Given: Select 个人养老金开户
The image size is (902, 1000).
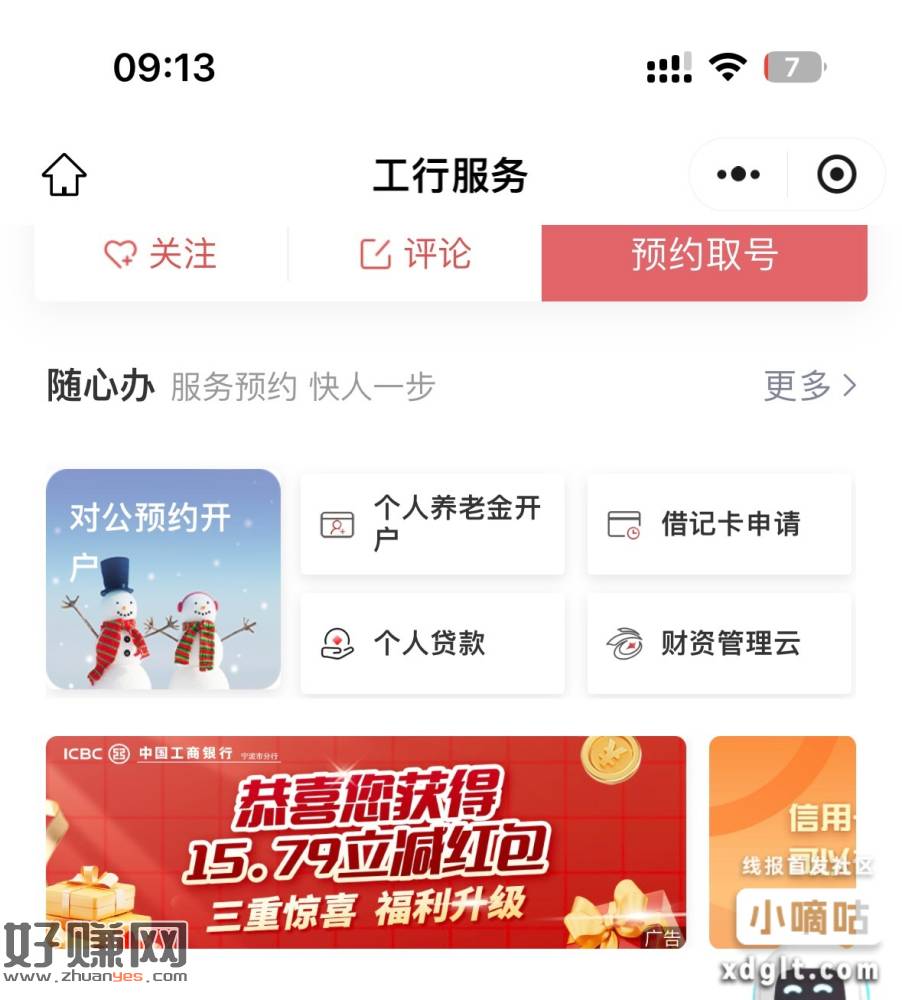Looking at the screenshot, I should click(x=432, y=524).
